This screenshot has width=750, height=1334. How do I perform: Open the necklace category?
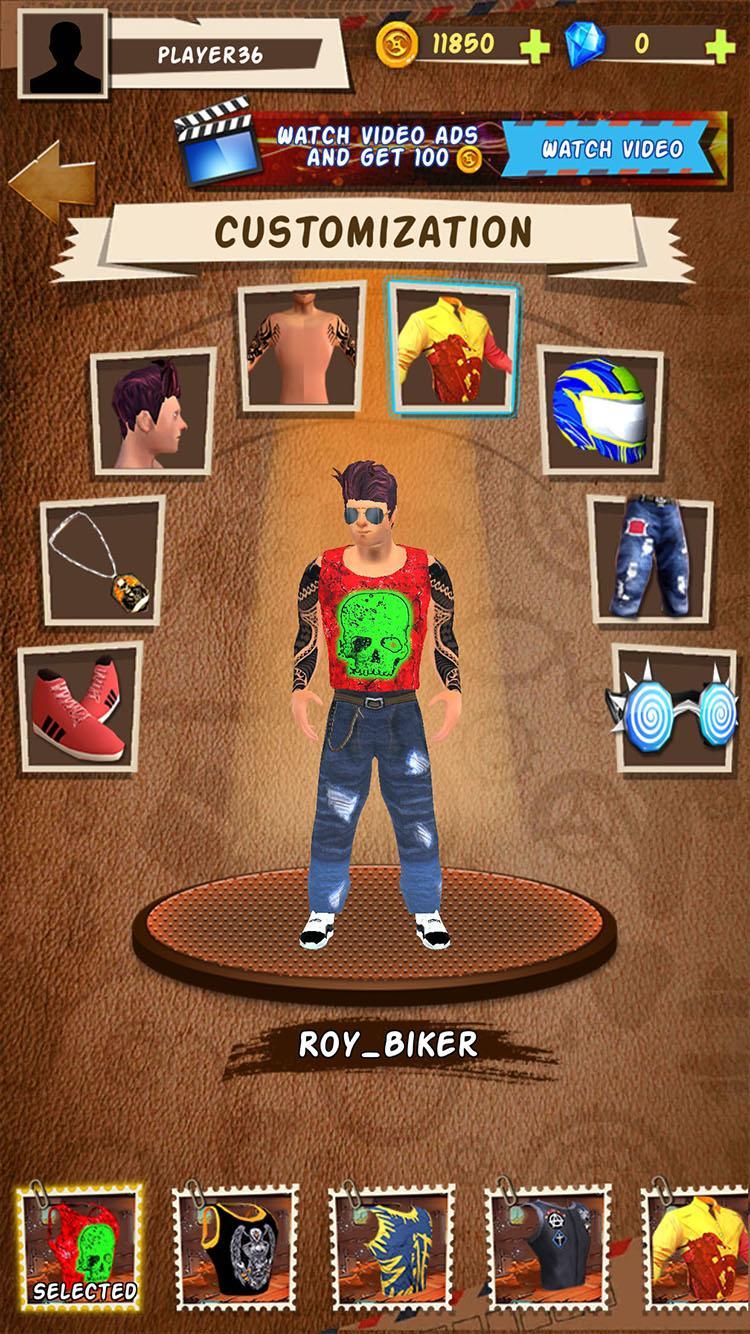pos(102,561)
